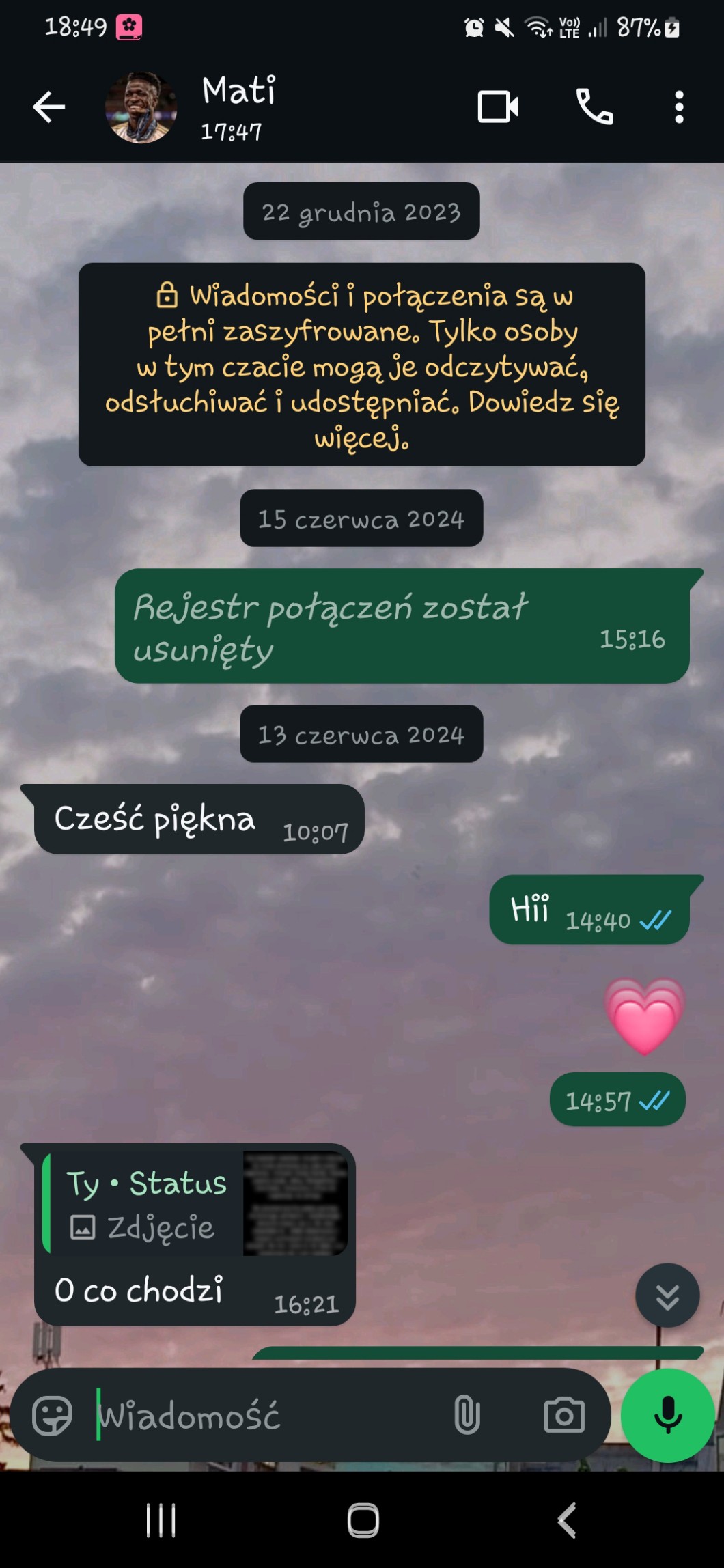
Task: Open Mati's profile picture
Action: [141, 107]
